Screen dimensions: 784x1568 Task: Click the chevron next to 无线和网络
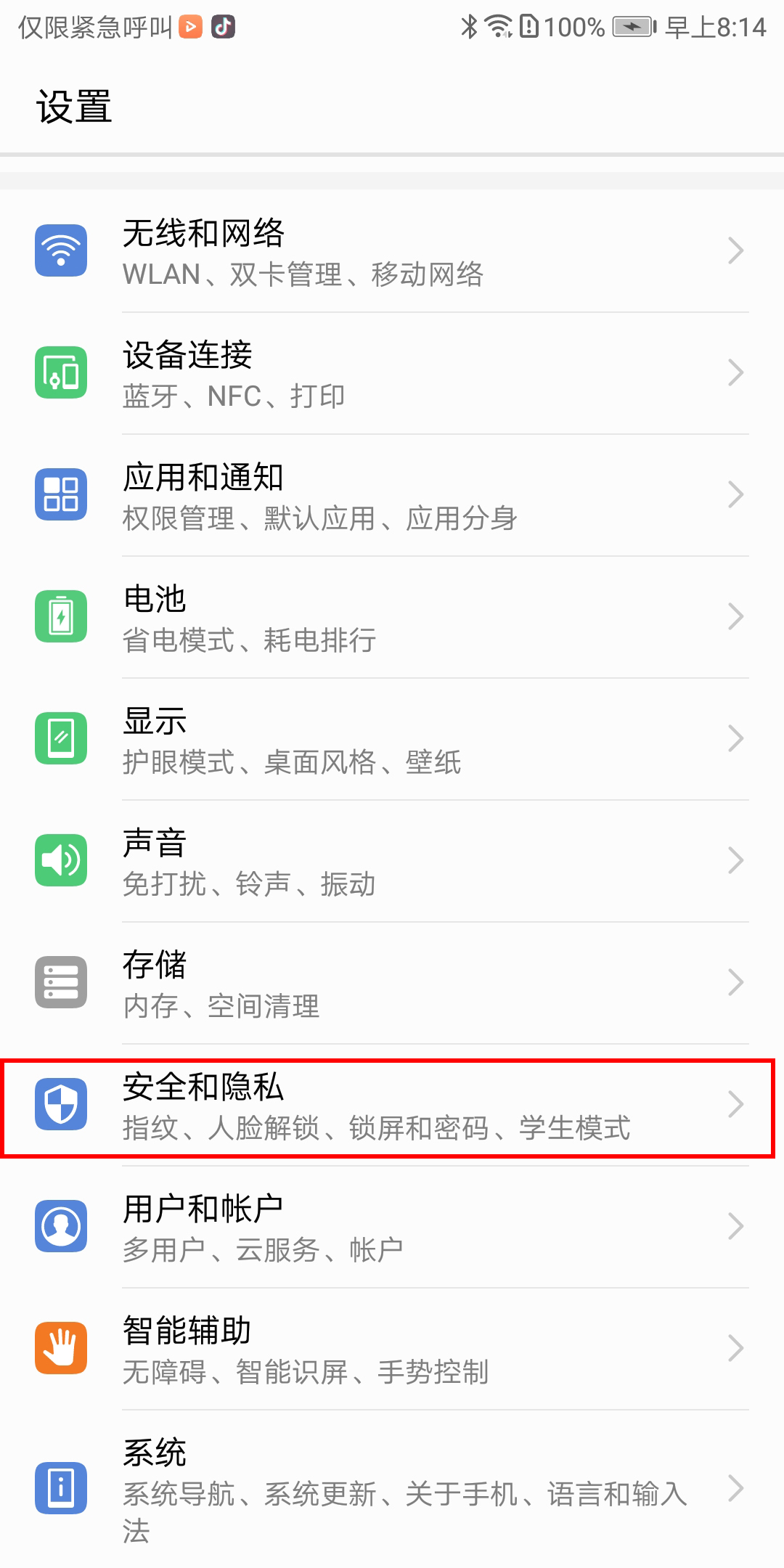tap(737, 250)
